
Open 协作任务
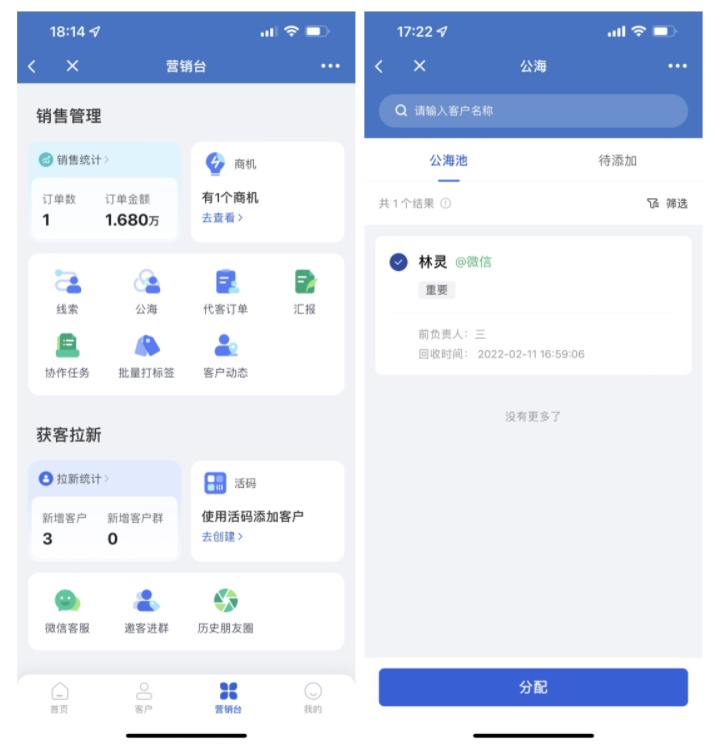tap(67, 355)
